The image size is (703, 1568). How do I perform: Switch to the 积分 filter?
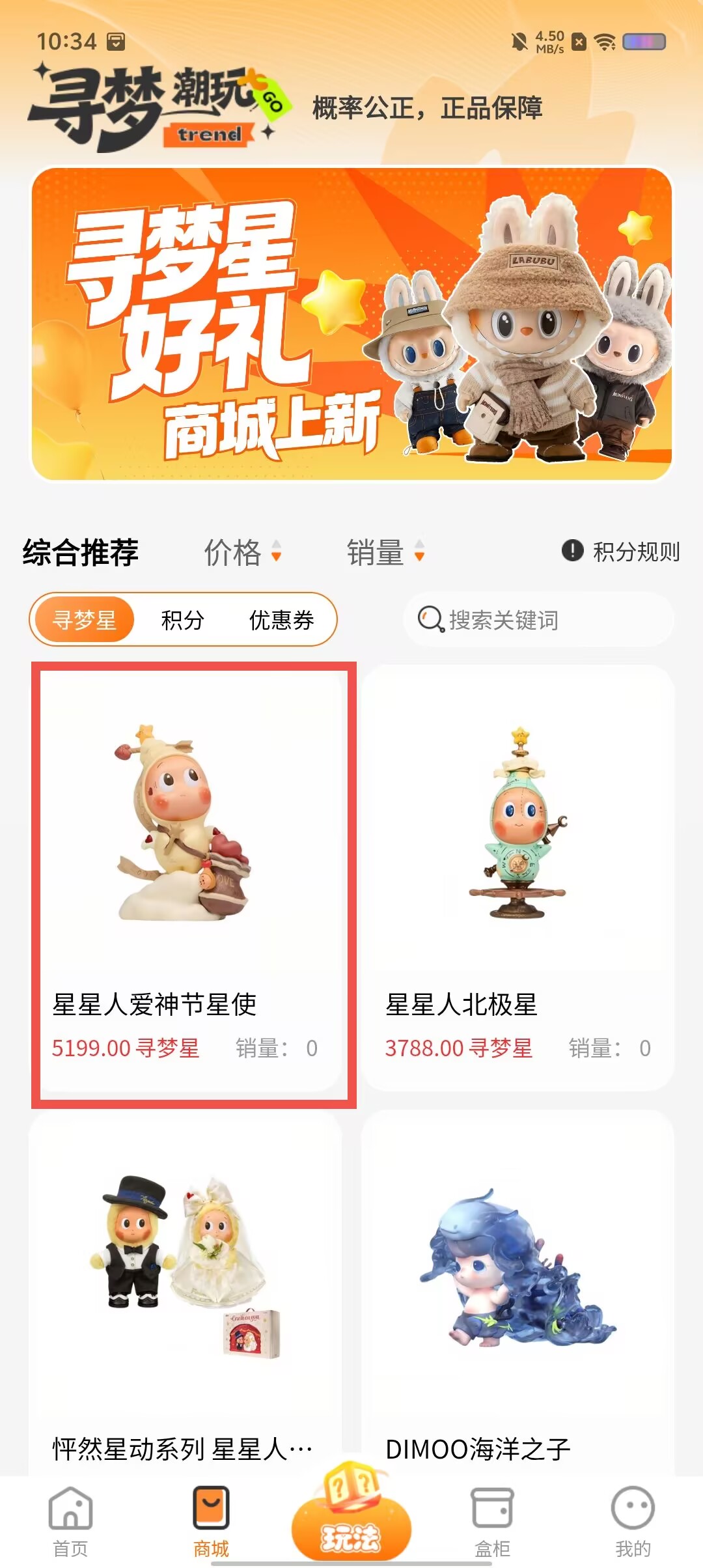click(183, 619)
